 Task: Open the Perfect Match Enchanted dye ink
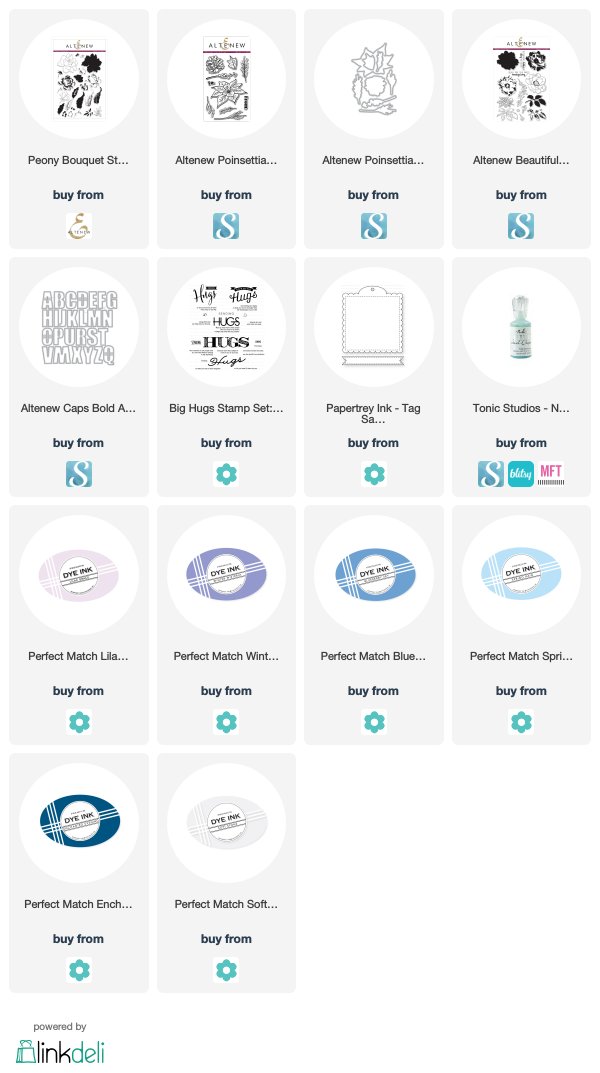pyautogui.click(x=79, y=872)
